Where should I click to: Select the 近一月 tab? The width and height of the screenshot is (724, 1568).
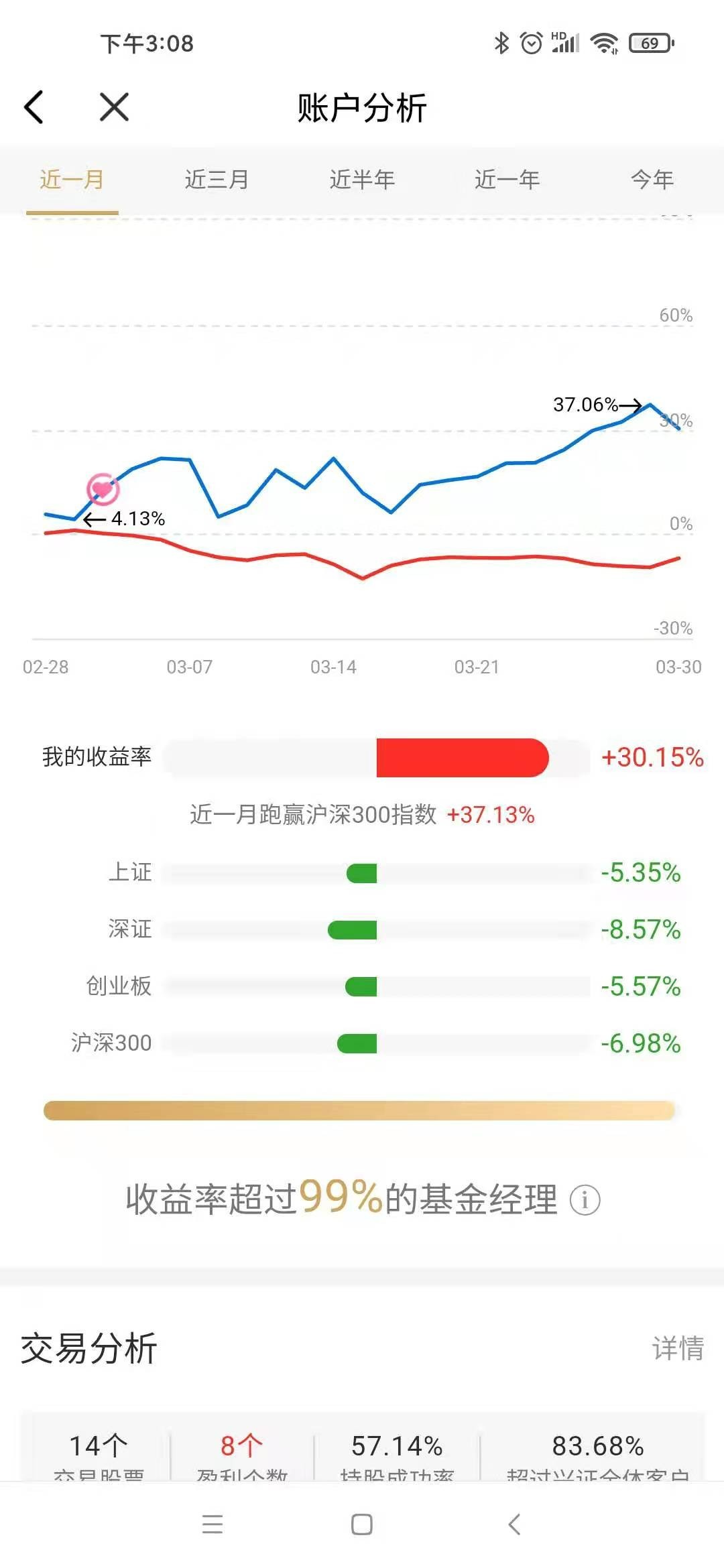tap(72, 180)
